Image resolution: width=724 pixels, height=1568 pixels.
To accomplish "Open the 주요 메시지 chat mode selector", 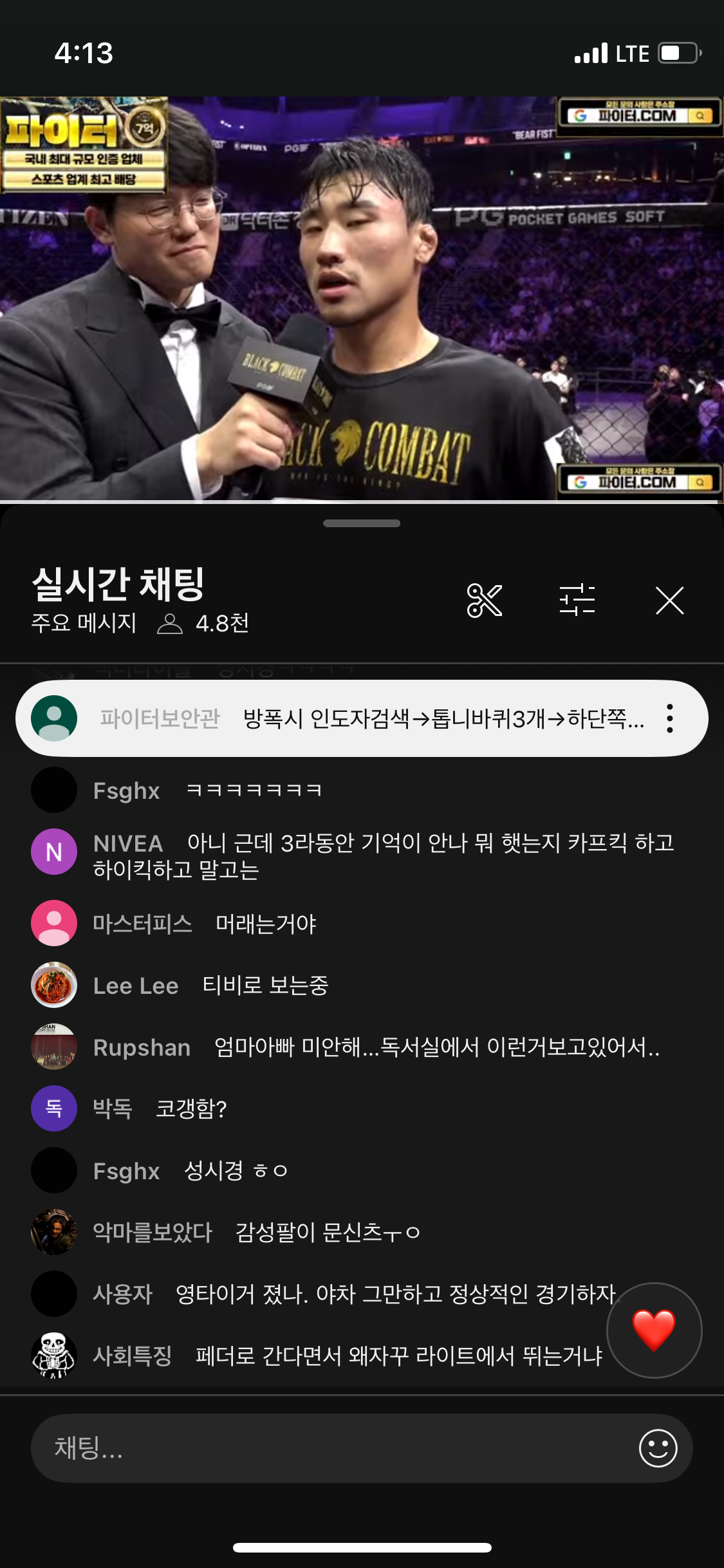I will coord(84,623).
